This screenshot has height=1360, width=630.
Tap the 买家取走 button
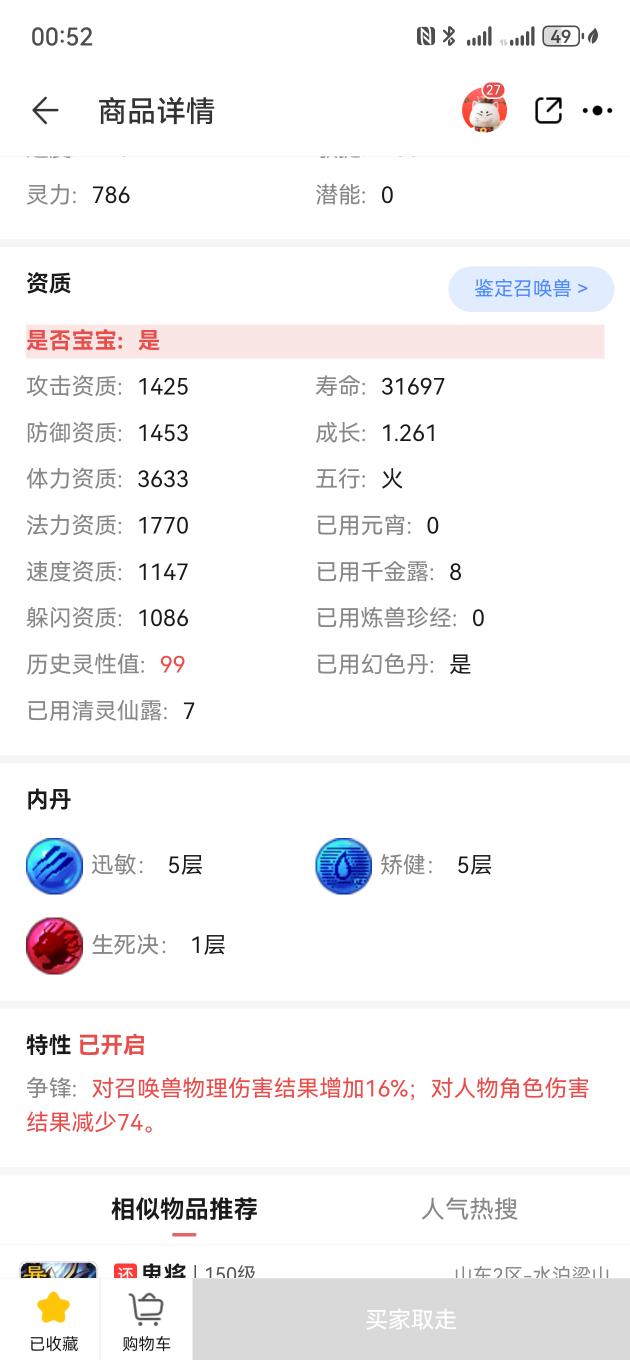click(x=411, y=1319)
